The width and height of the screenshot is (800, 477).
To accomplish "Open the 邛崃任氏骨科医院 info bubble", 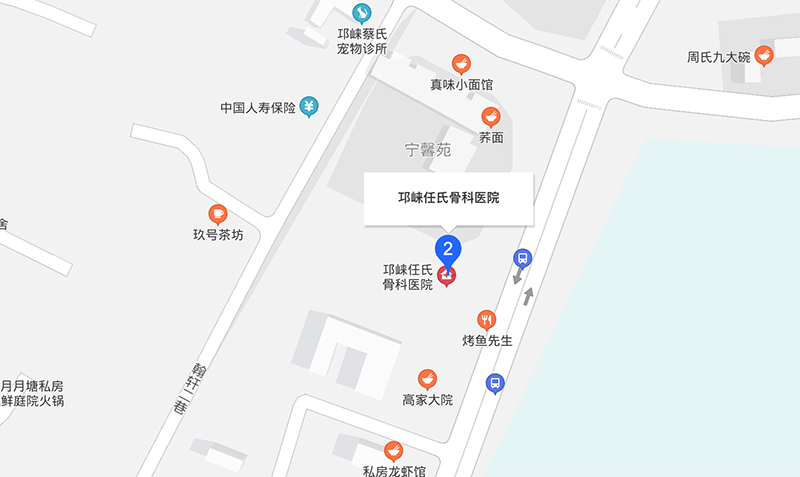I will click(x=448, y=198).
